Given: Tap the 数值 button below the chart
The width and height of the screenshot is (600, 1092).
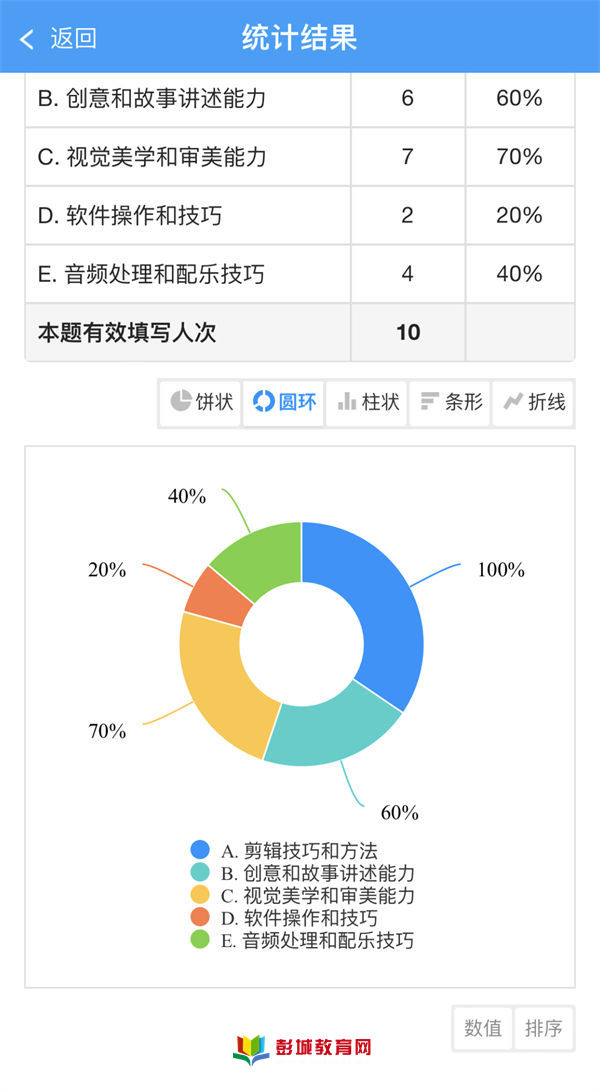Looking at the screenshot, I should coord(483,1028).
